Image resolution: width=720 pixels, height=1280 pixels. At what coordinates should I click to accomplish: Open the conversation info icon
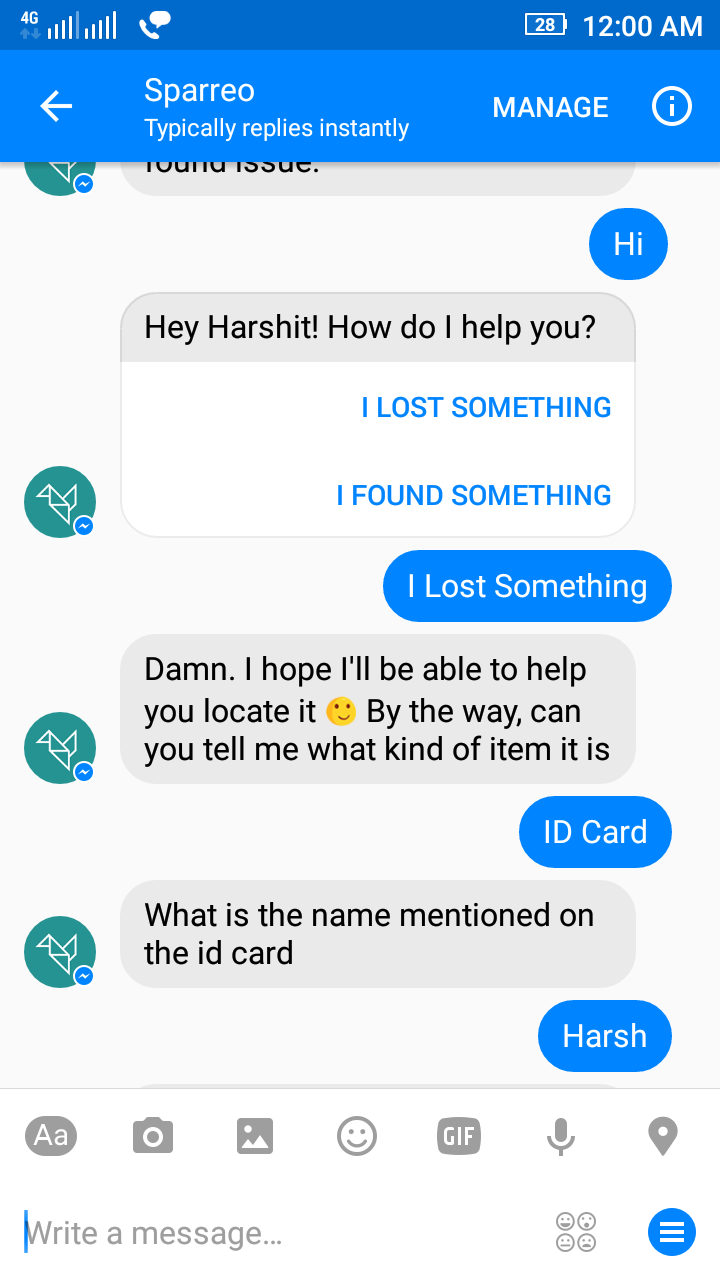[x=672, y=107]
